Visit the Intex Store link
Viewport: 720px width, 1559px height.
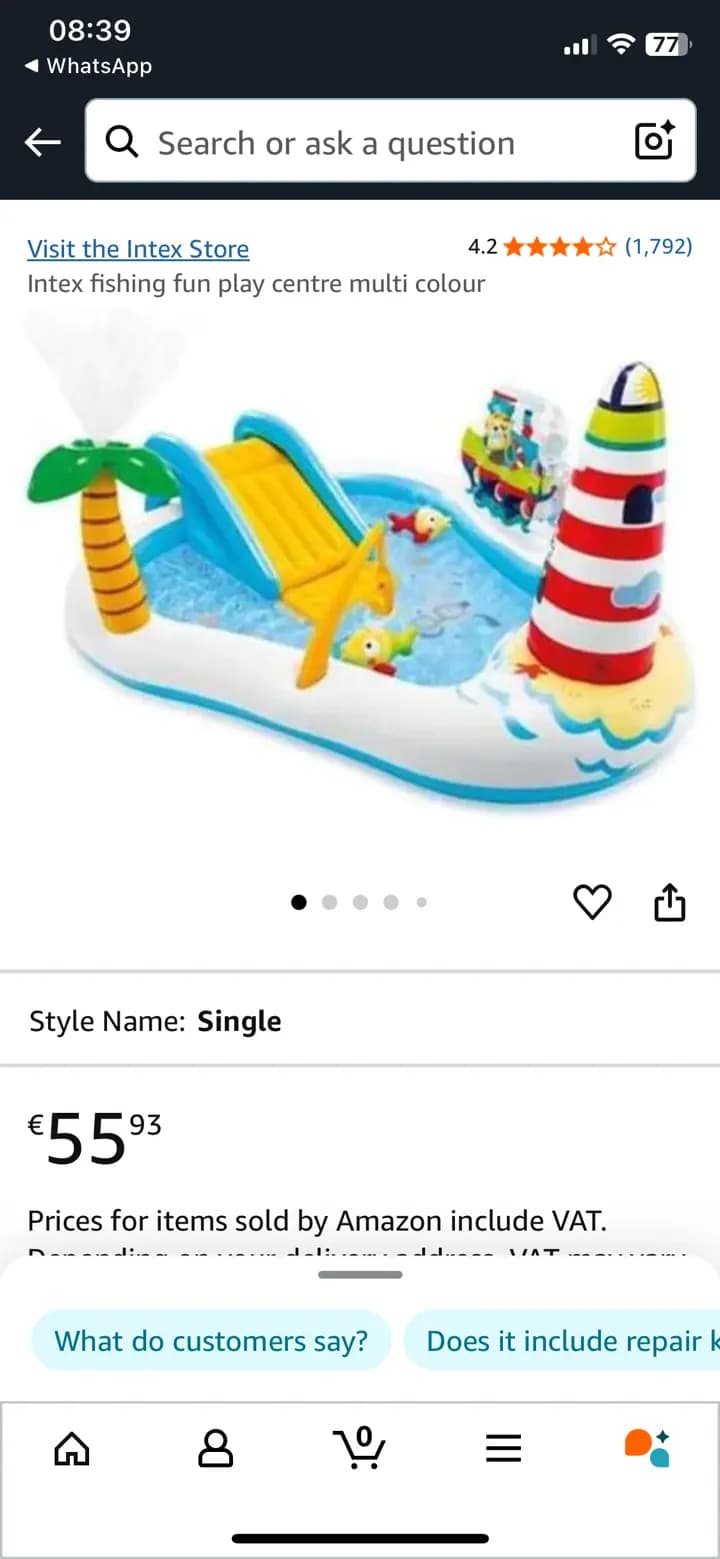(x=138, y=248)
